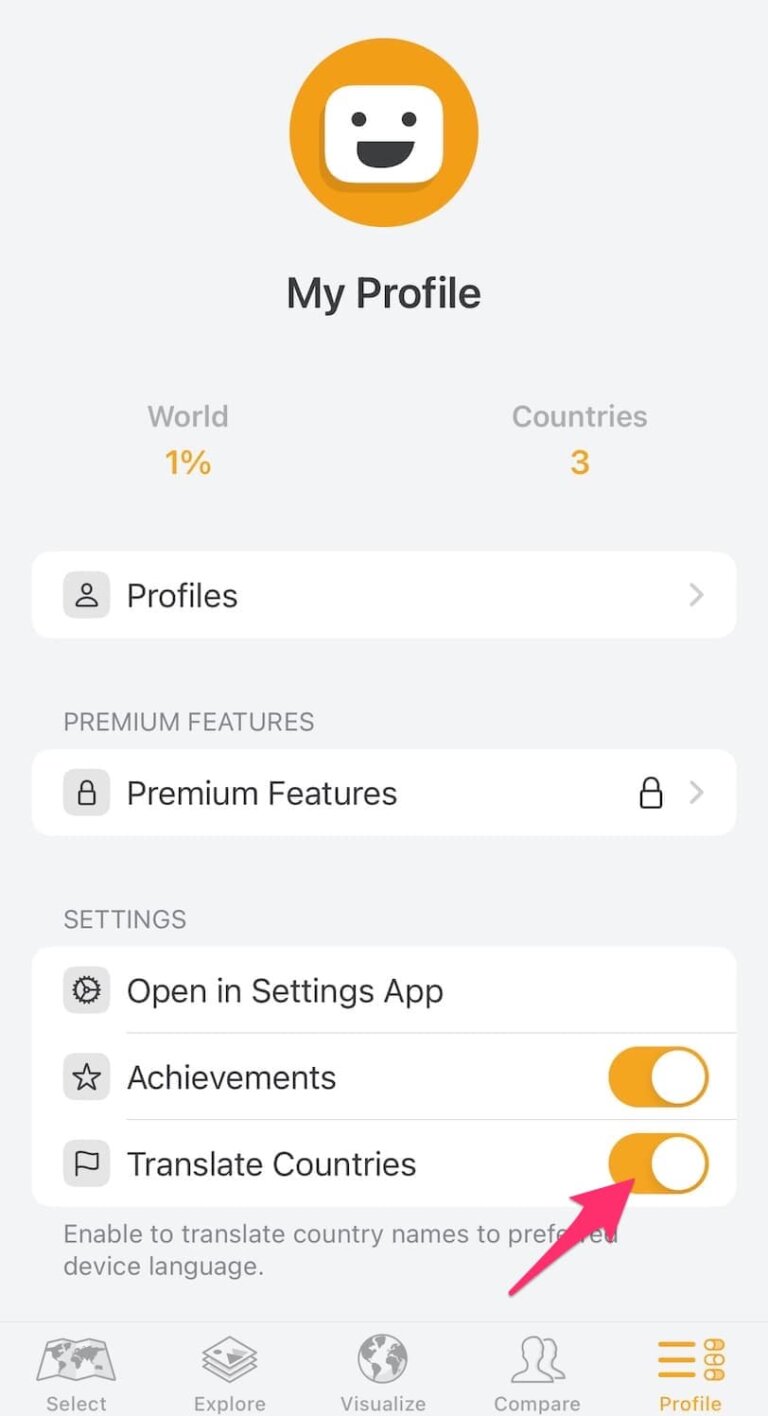Open the Visualize tab
Screen dimensions: 768x1416
pos(383,1374)
